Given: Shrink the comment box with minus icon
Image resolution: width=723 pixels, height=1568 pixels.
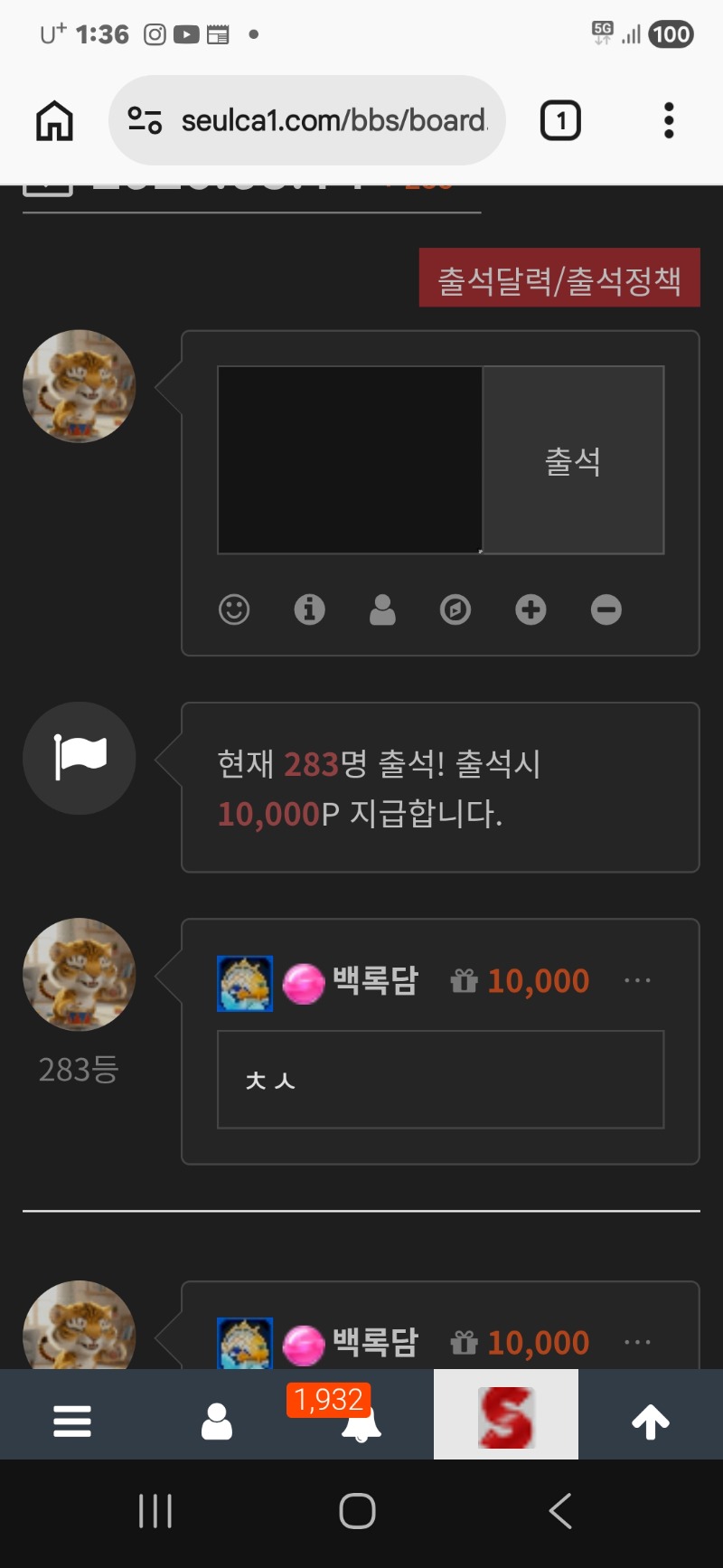Looking at the screenshot, I should click(606, 609).
